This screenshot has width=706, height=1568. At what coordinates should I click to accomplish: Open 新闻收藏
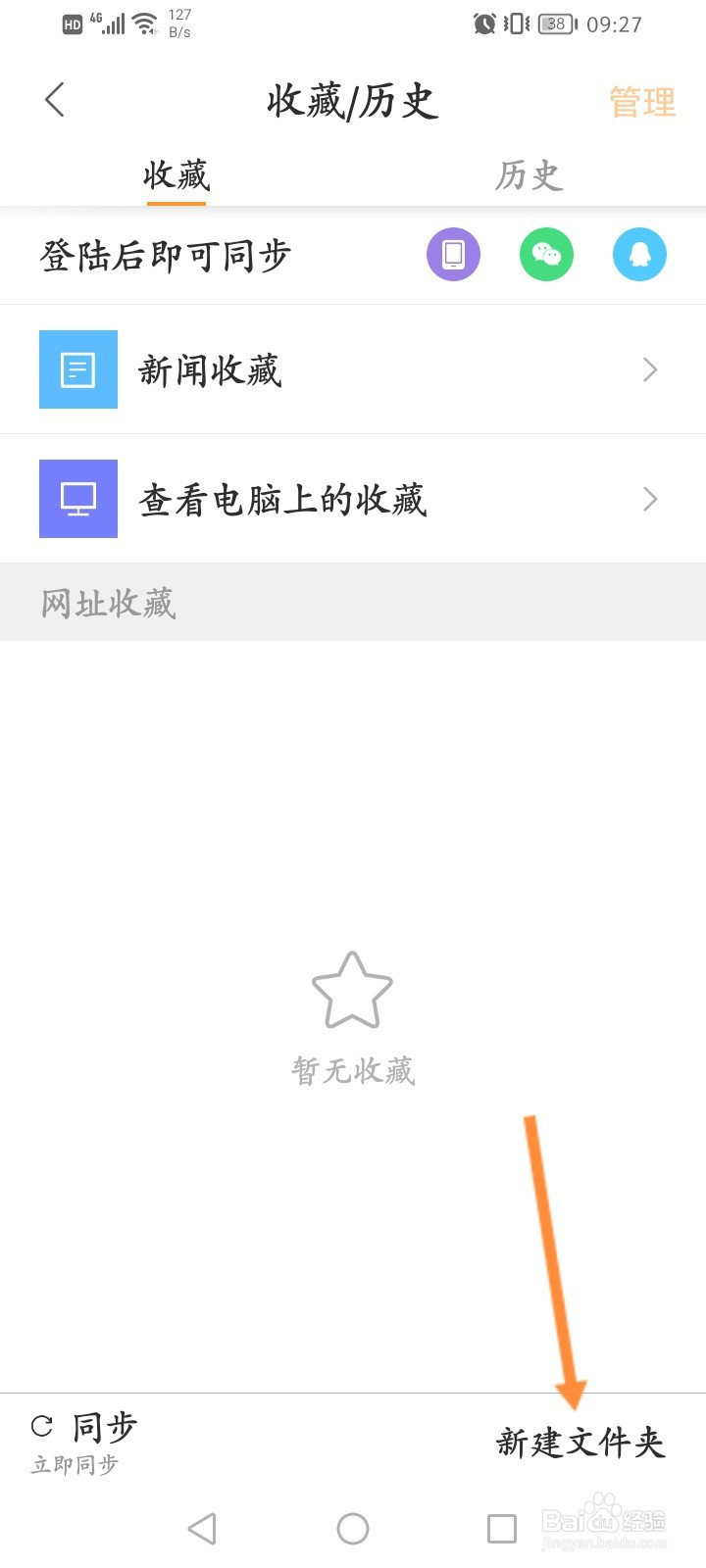click(x=353, y=369)
